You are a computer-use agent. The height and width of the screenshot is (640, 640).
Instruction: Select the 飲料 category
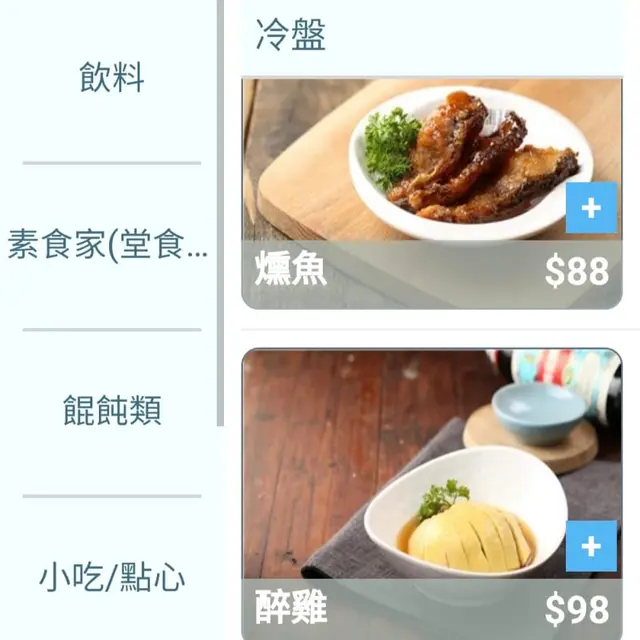point(111,78)
